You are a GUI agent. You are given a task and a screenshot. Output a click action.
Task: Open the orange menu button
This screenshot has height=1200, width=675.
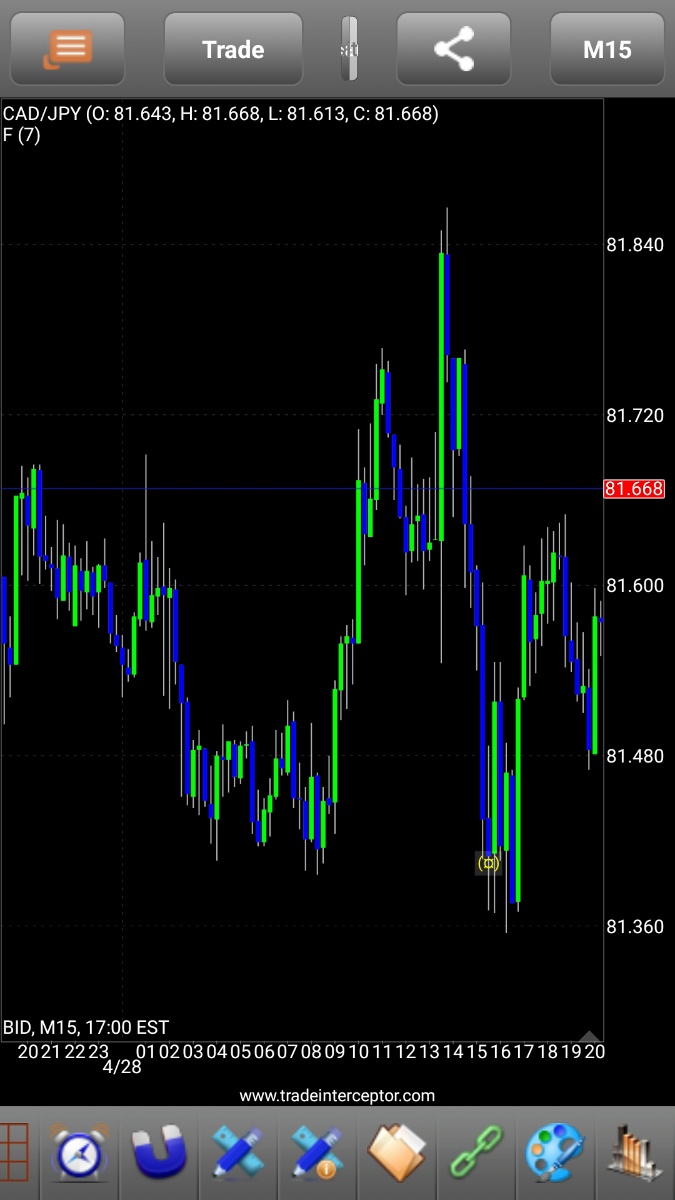[68, 49]
